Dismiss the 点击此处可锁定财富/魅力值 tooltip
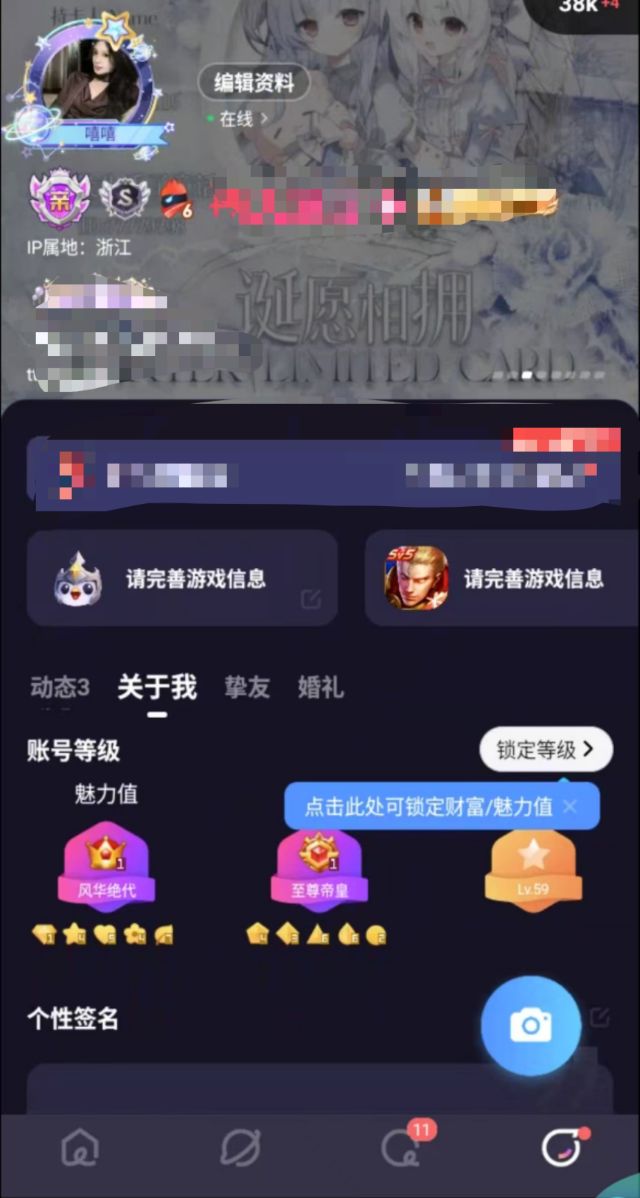 coord(570,806)
